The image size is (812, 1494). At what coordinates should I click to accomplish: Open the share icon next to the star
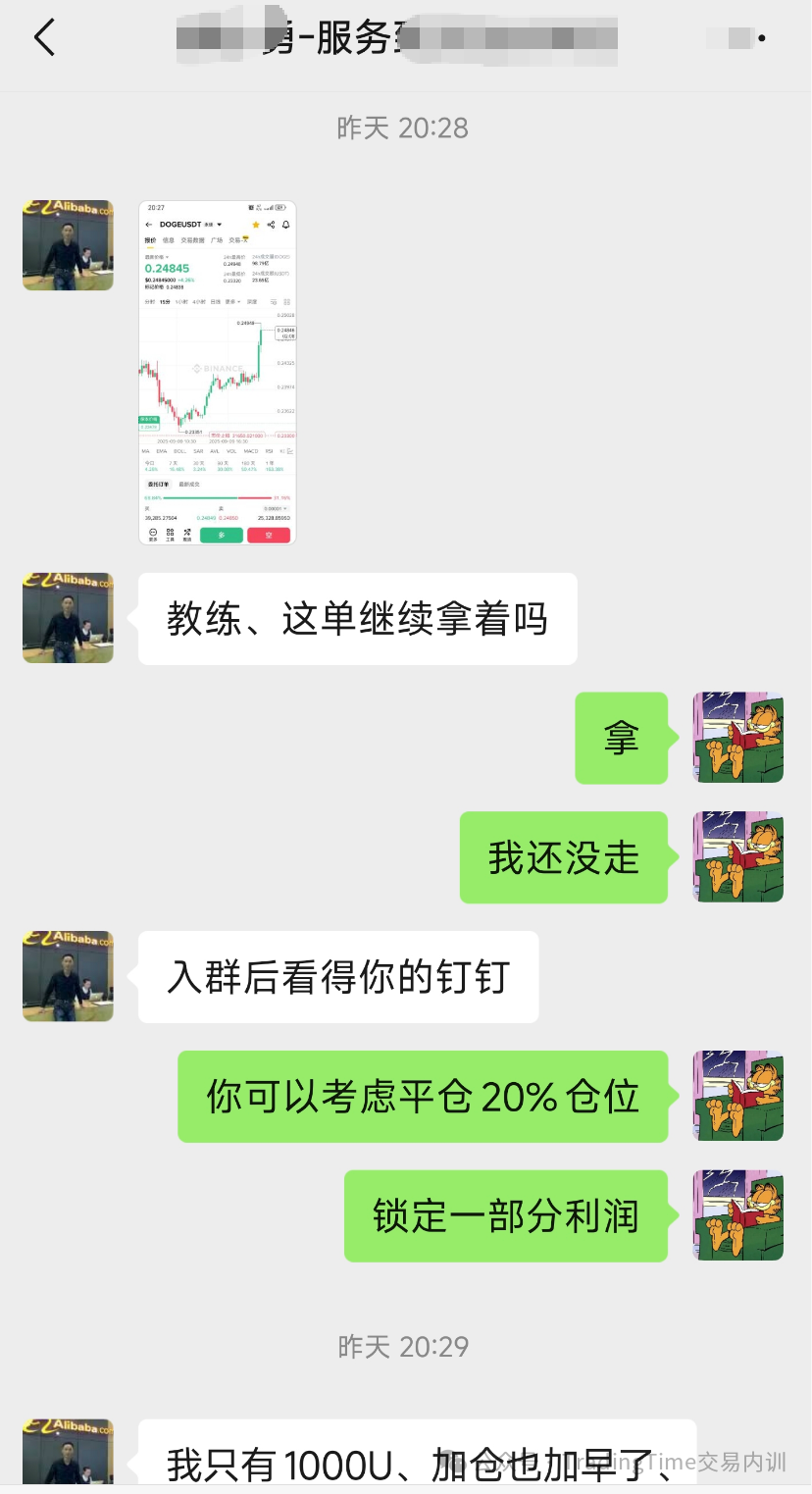[x=271, y=225]
